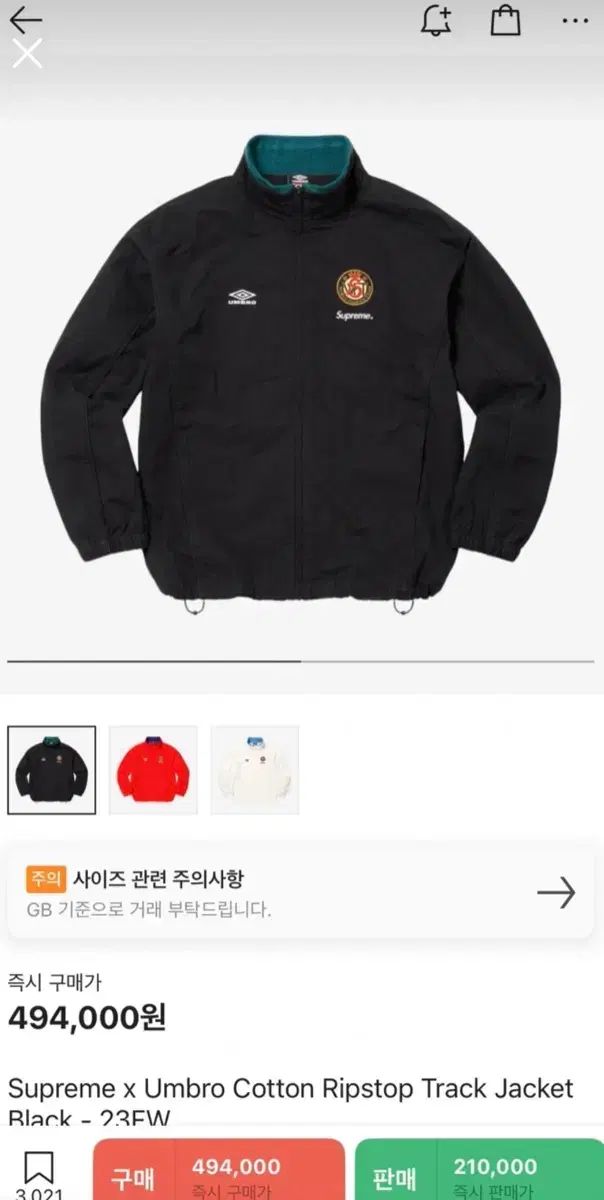Select the red jacket thumbnail
This screenshot has height=1200, width=604.
coord(153,770)
